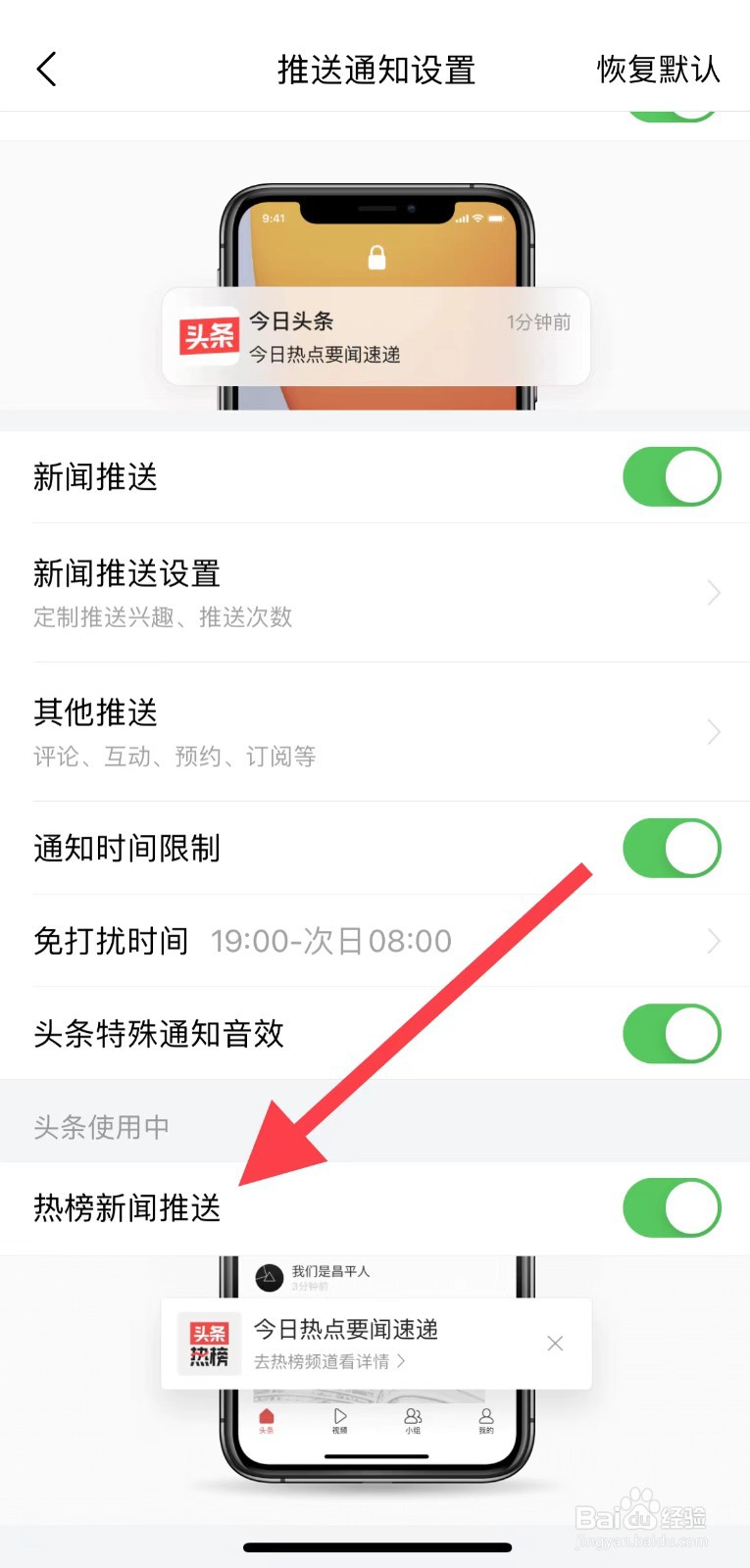This screenshot has height=1568, width=750.
Task: Disable the 新闻推送 switch
Action: tap(672, 477)
